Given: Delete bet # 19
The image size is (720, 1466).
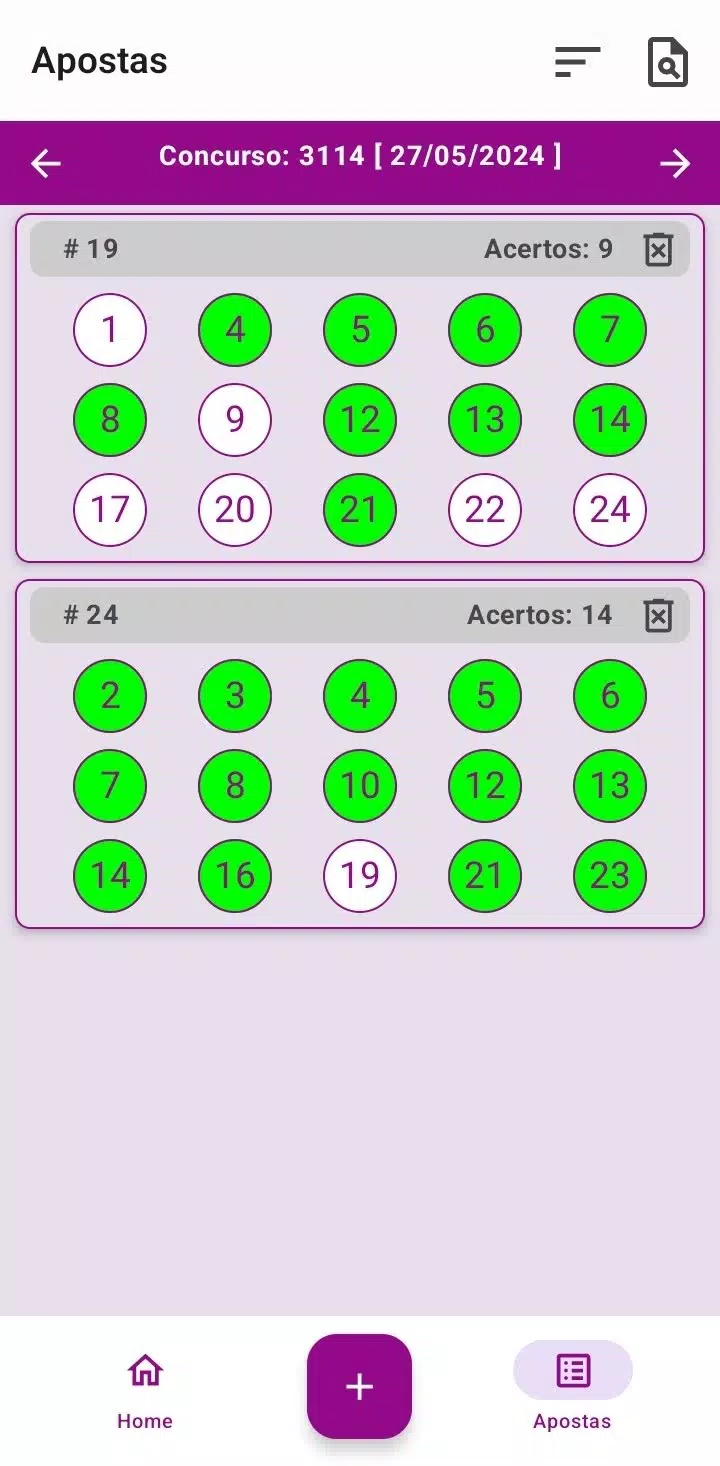Looking at the screenshot, I should click(658, 249).
